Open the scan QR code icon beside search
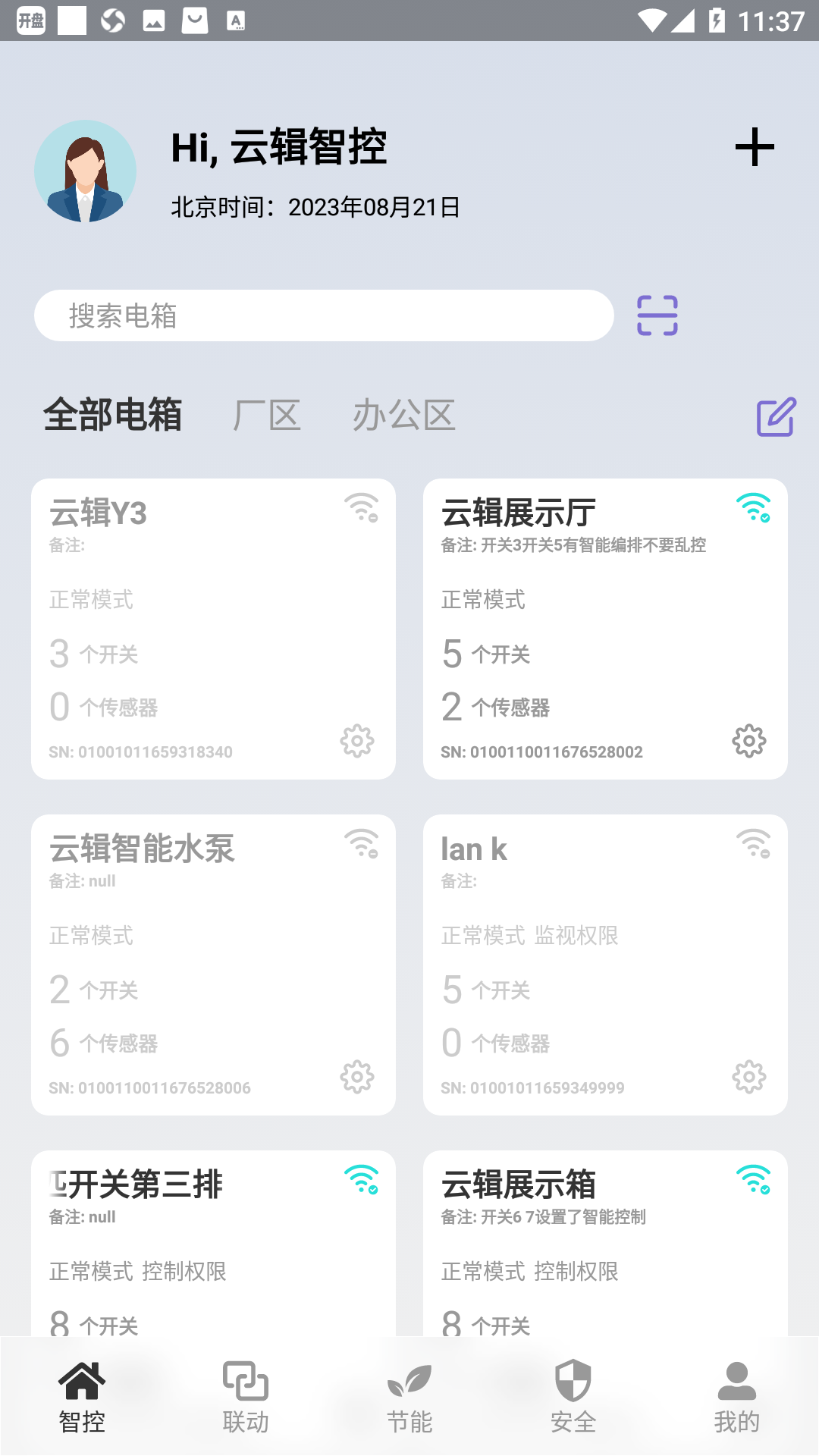Image resolution: width=819 pixels, height=1456 pixels. click(657, 314)
